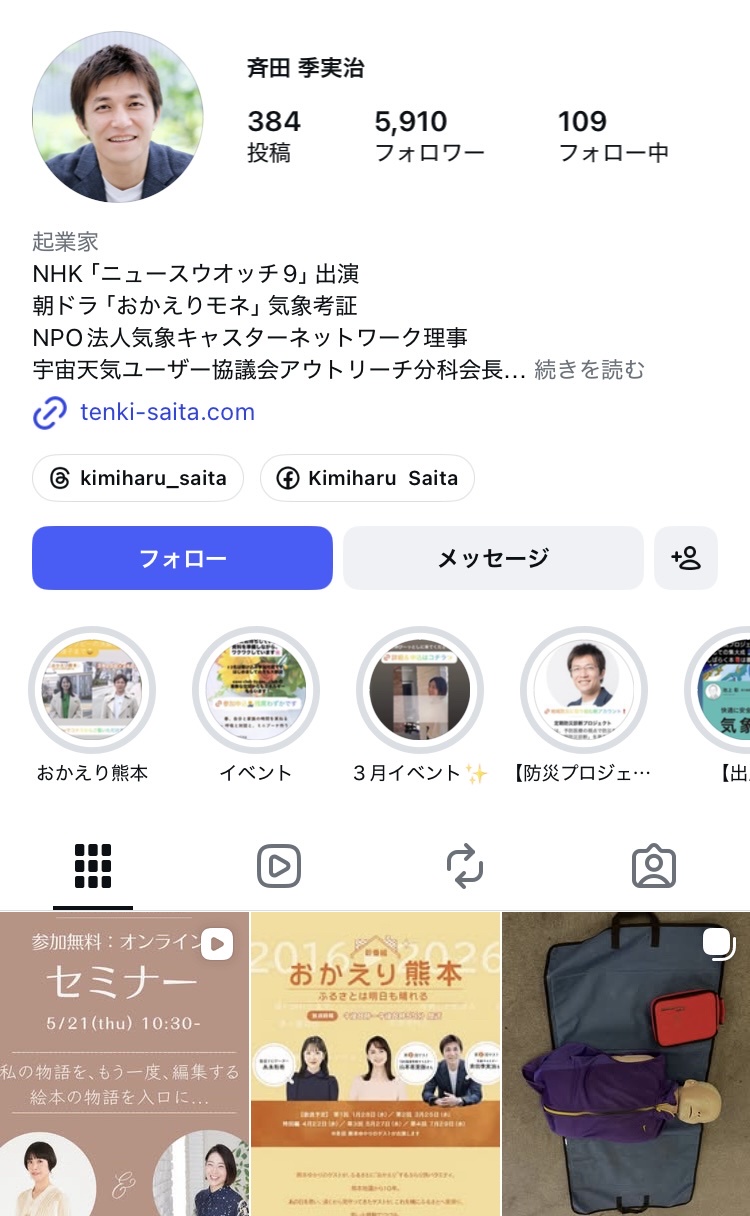This screenshot has height=1216, width=750.
Task: Switch to the reposts tab
Action: [x=465, y=866]
